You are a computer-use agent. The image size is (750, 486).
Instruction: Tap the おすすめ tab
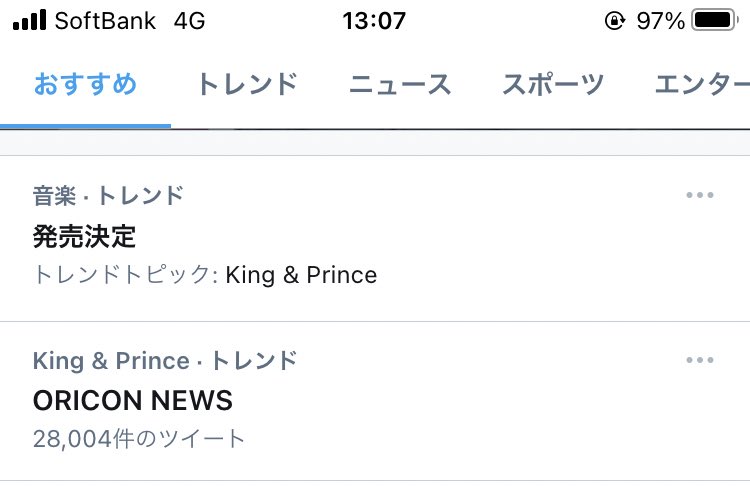[x=85, y=85]
